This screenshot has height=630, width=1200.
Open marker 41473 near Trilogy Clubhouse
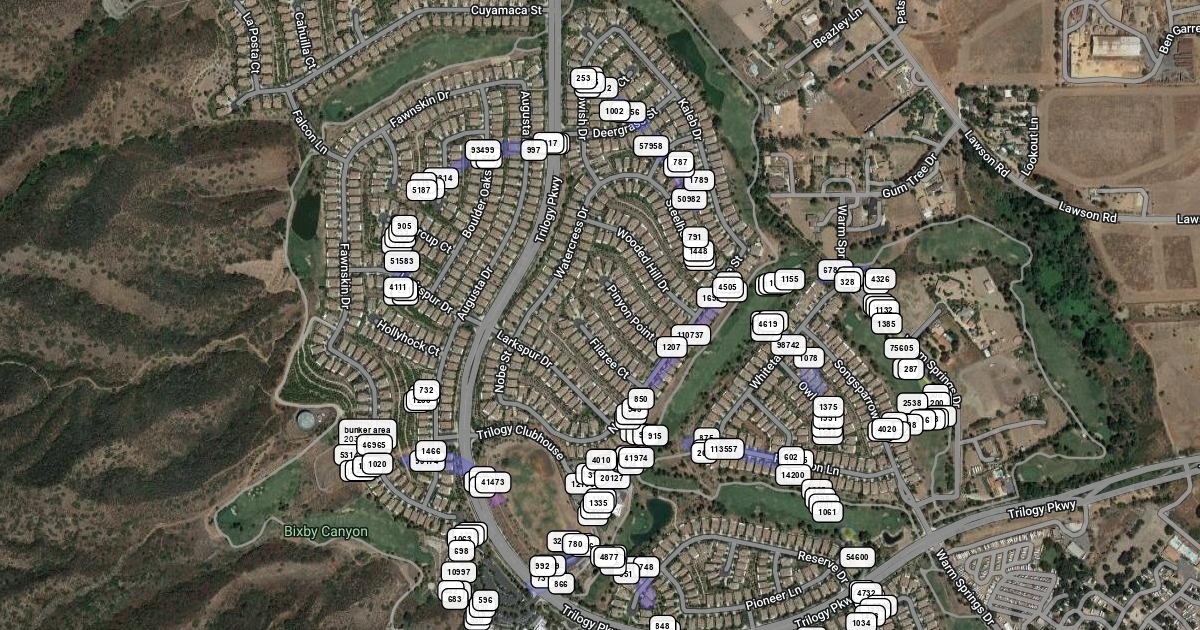pyautogui.click(x=494, y=482)
